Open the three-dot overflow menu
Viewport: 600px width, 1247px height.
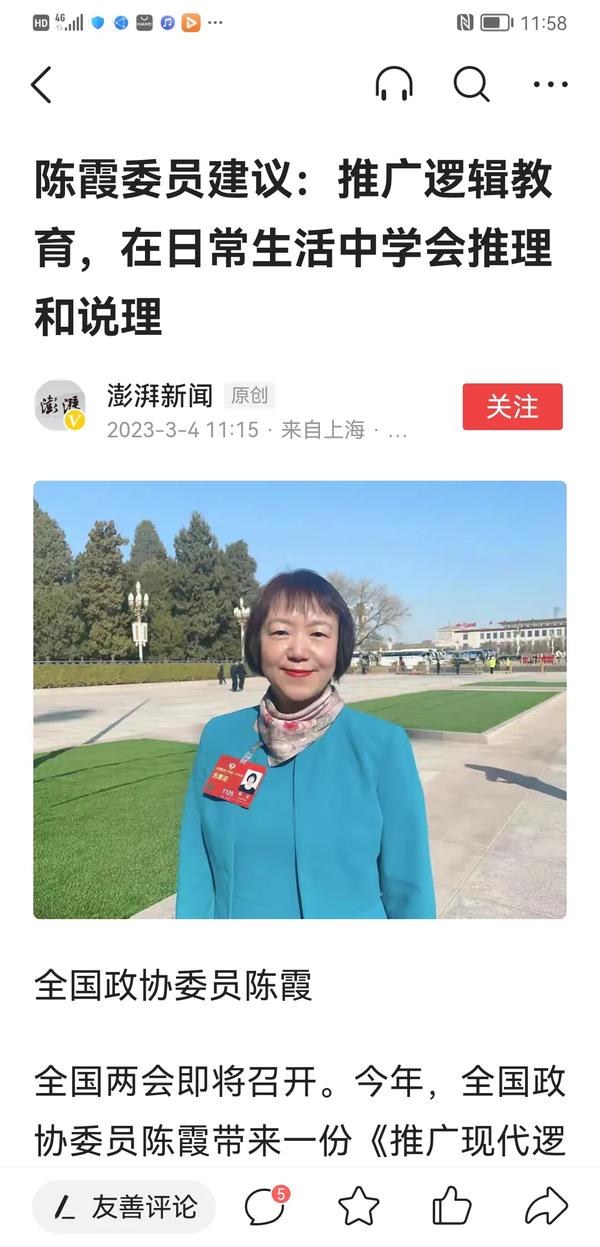550,85
